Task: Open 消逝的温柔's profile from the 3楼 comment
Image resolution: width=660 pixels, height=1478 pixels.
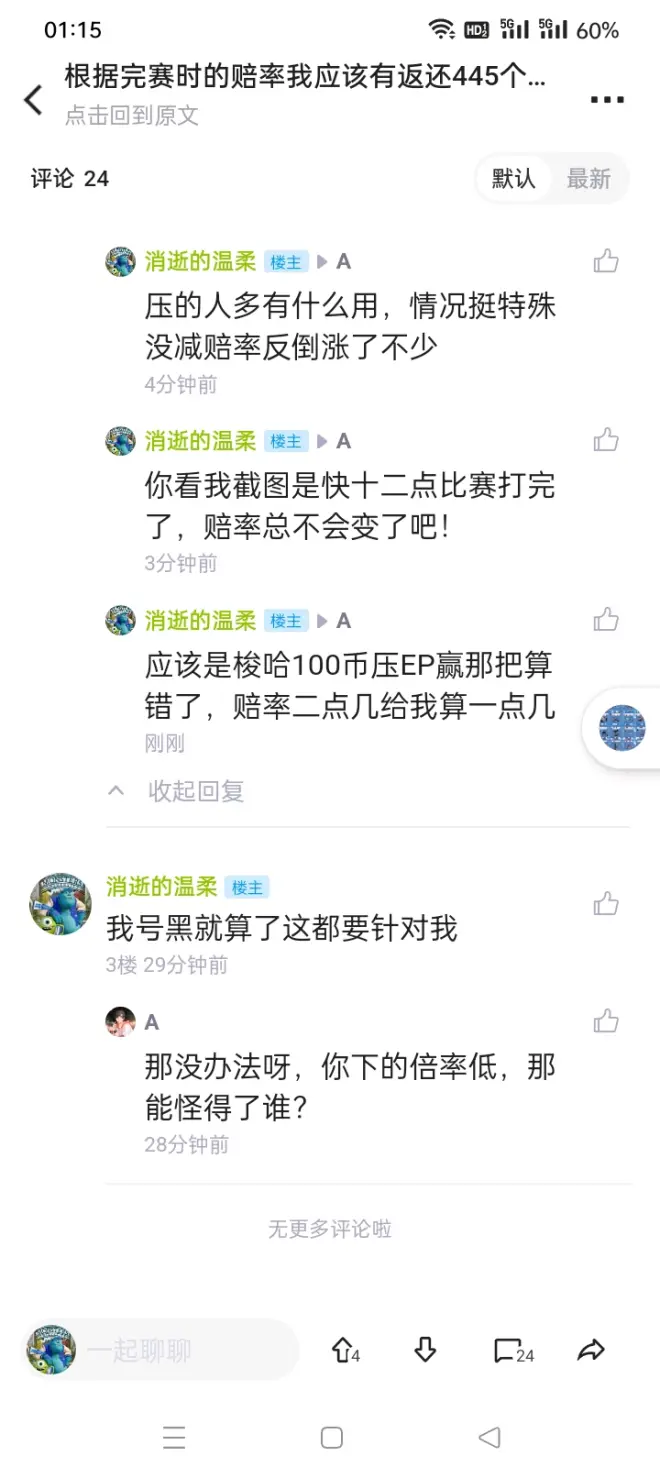Action: [x=60, y=903]
